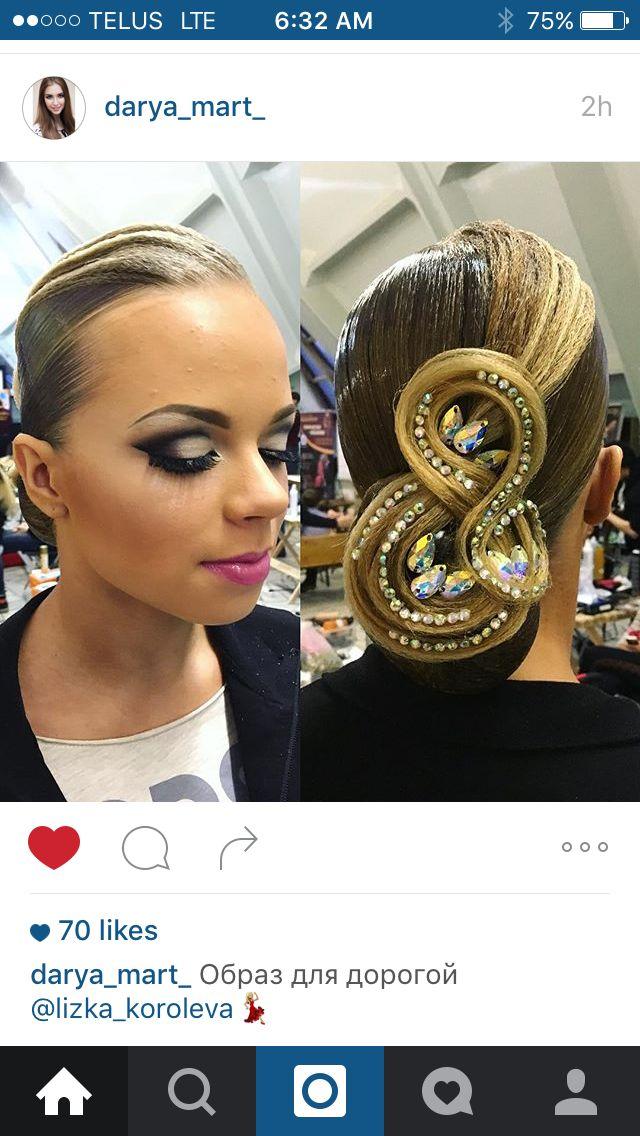Share the post via arrow icon
This screenshot has height=1136, width=640.
click(238, 848)
